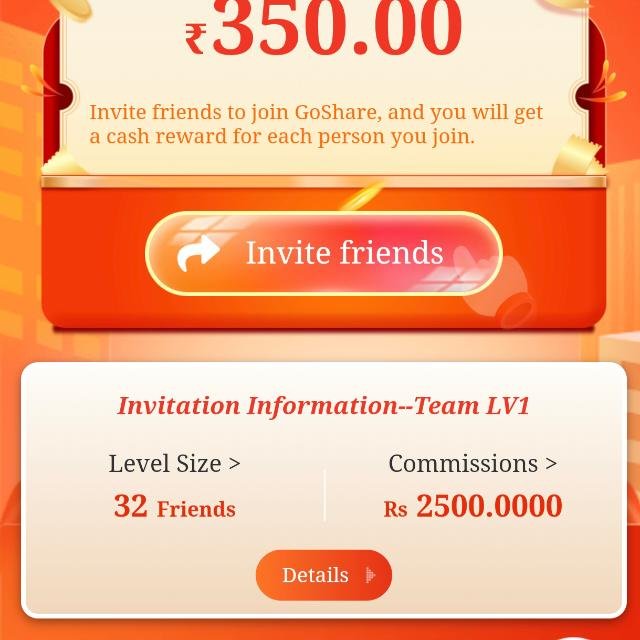Open the Commissions link
The height and width of the screenshot is (640, 640).
click(472, 464)
